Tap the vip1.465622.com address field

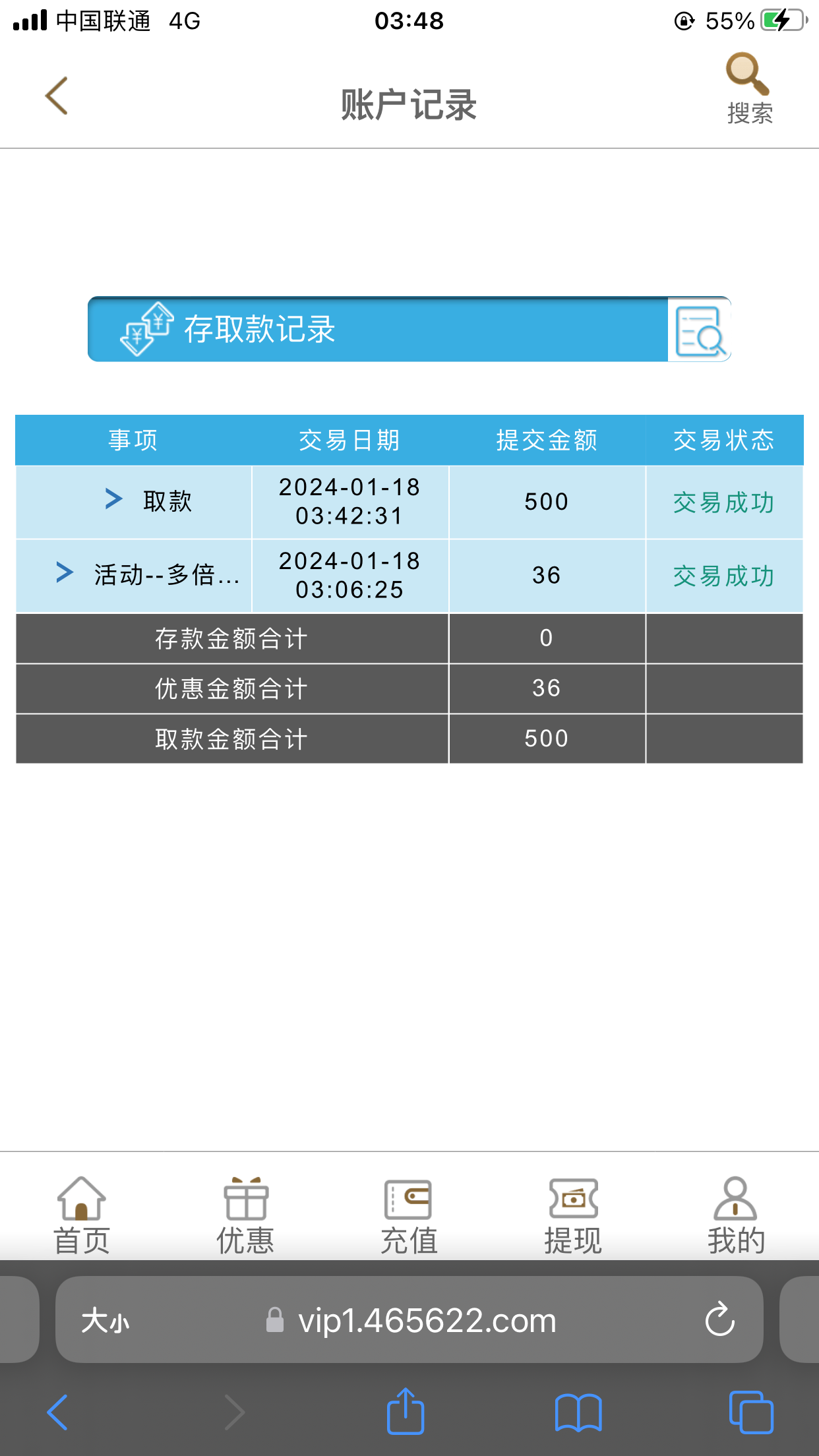[x=426, y=1321]
